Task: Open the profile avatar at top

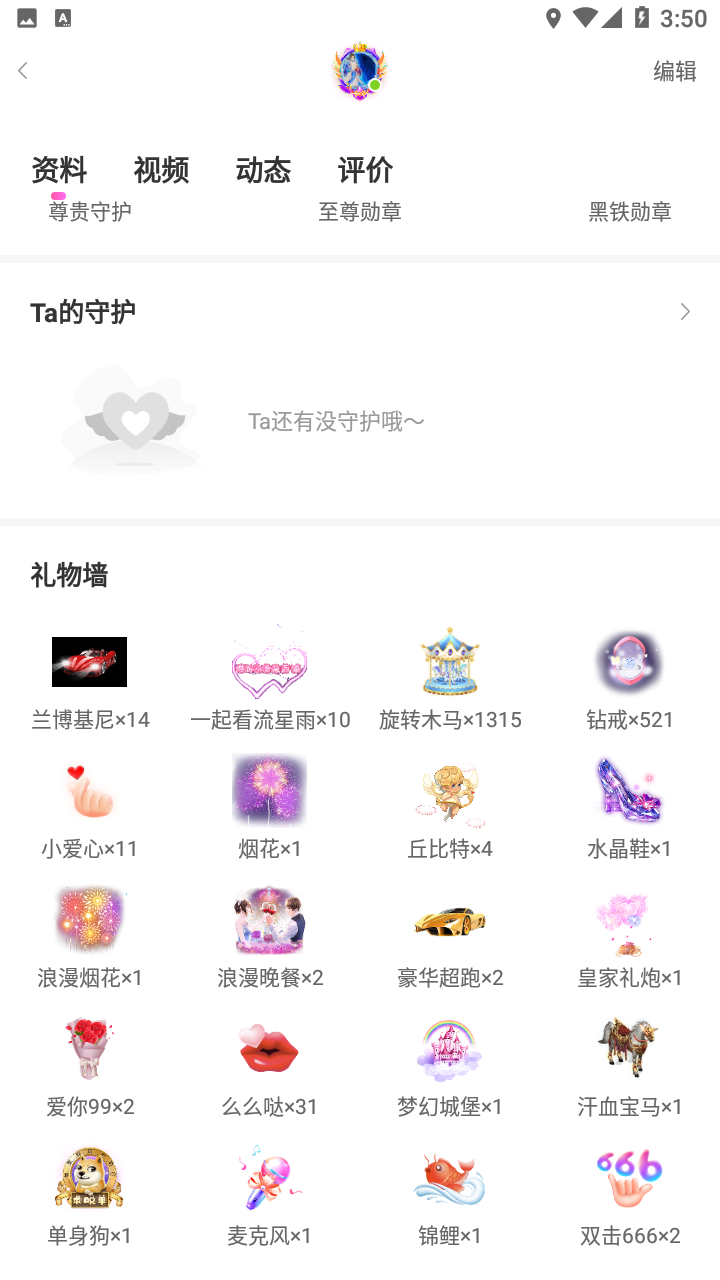Action: [360, 70]
